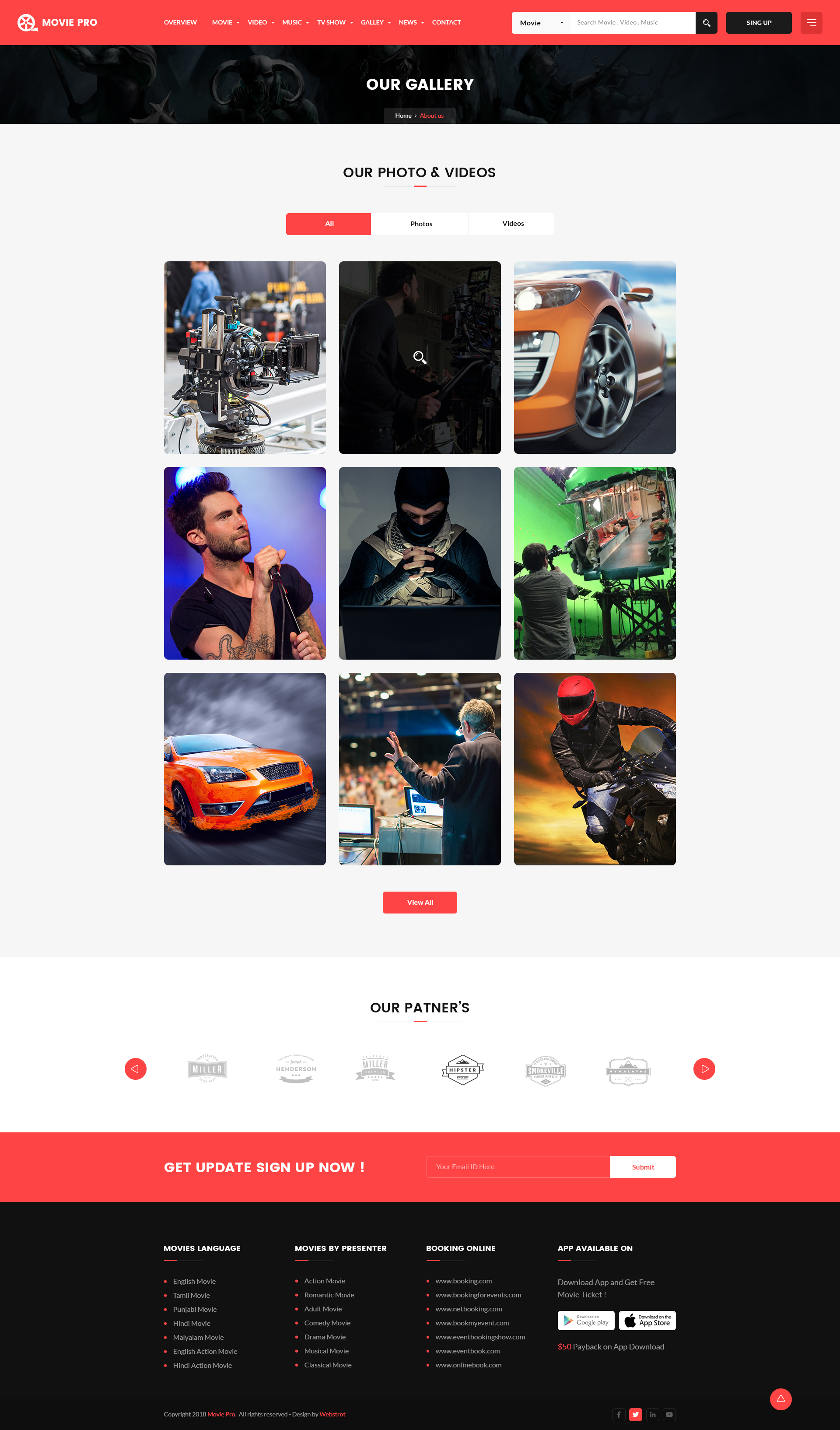Image resolution: width=840 pixels, height=1430 pixels.
Task: Open the Google Play download badge
Action: [x=586, y=1321]
